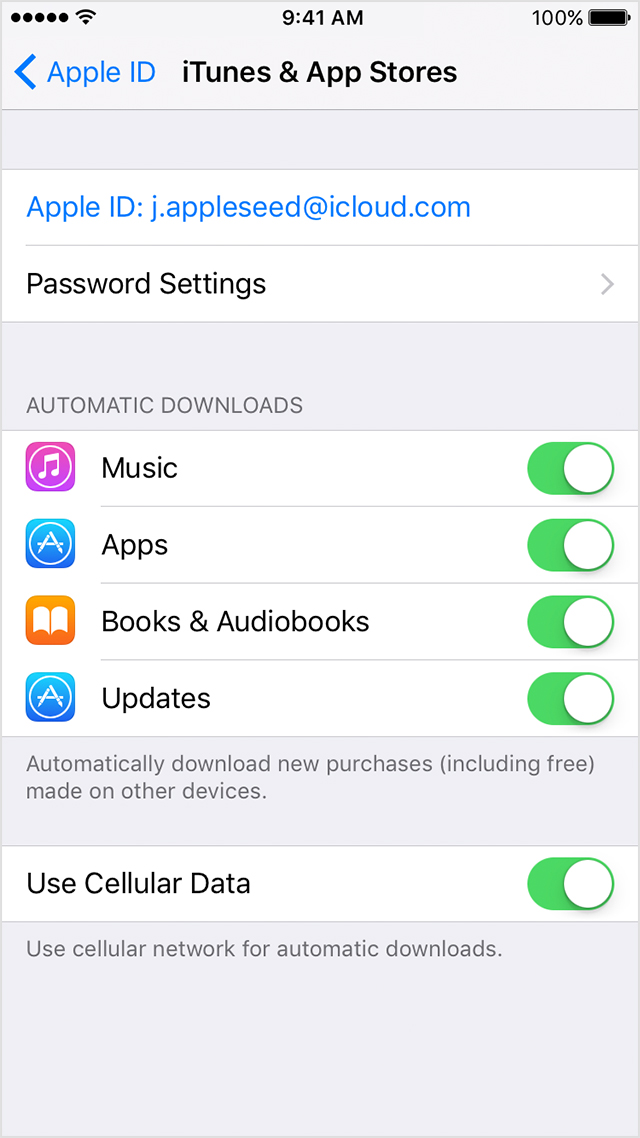Toggle Books & Audiobooks automatic downloads
The width and height of the screenshot is (640, 1138).
[x=570, y=622]
